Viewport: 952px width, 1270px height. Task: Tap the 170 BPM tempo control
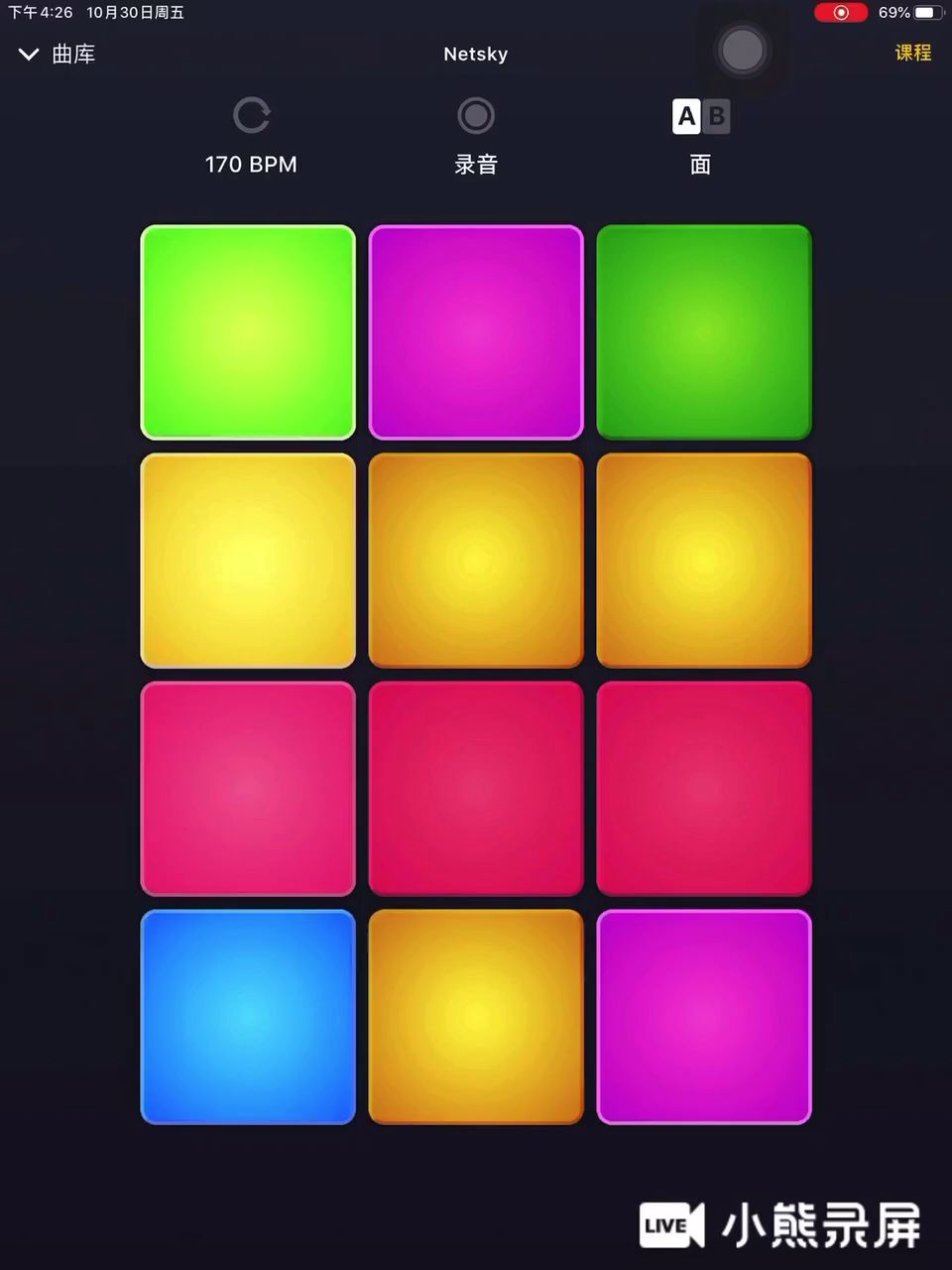tap(251, 136)
